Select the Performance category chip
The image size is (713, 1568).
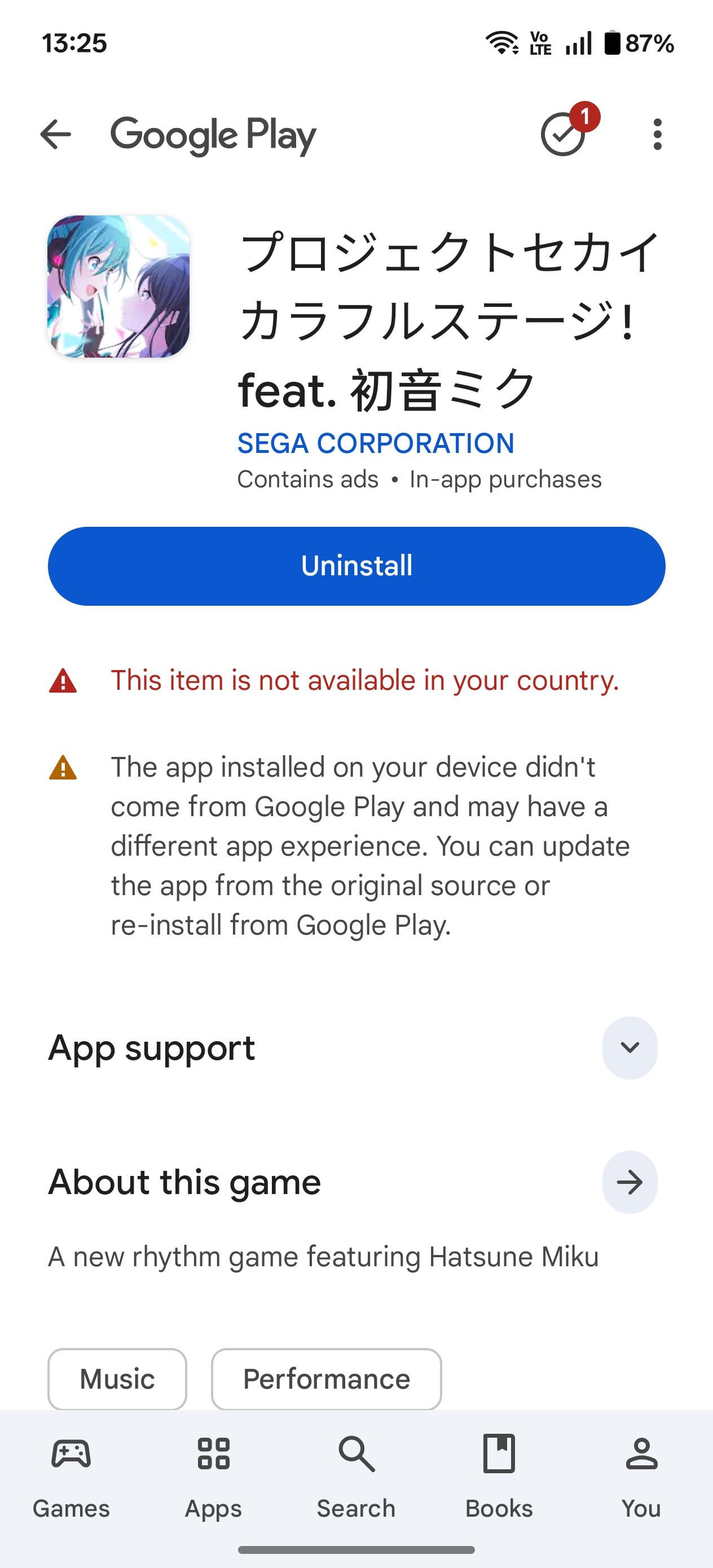coord(327,1378)
